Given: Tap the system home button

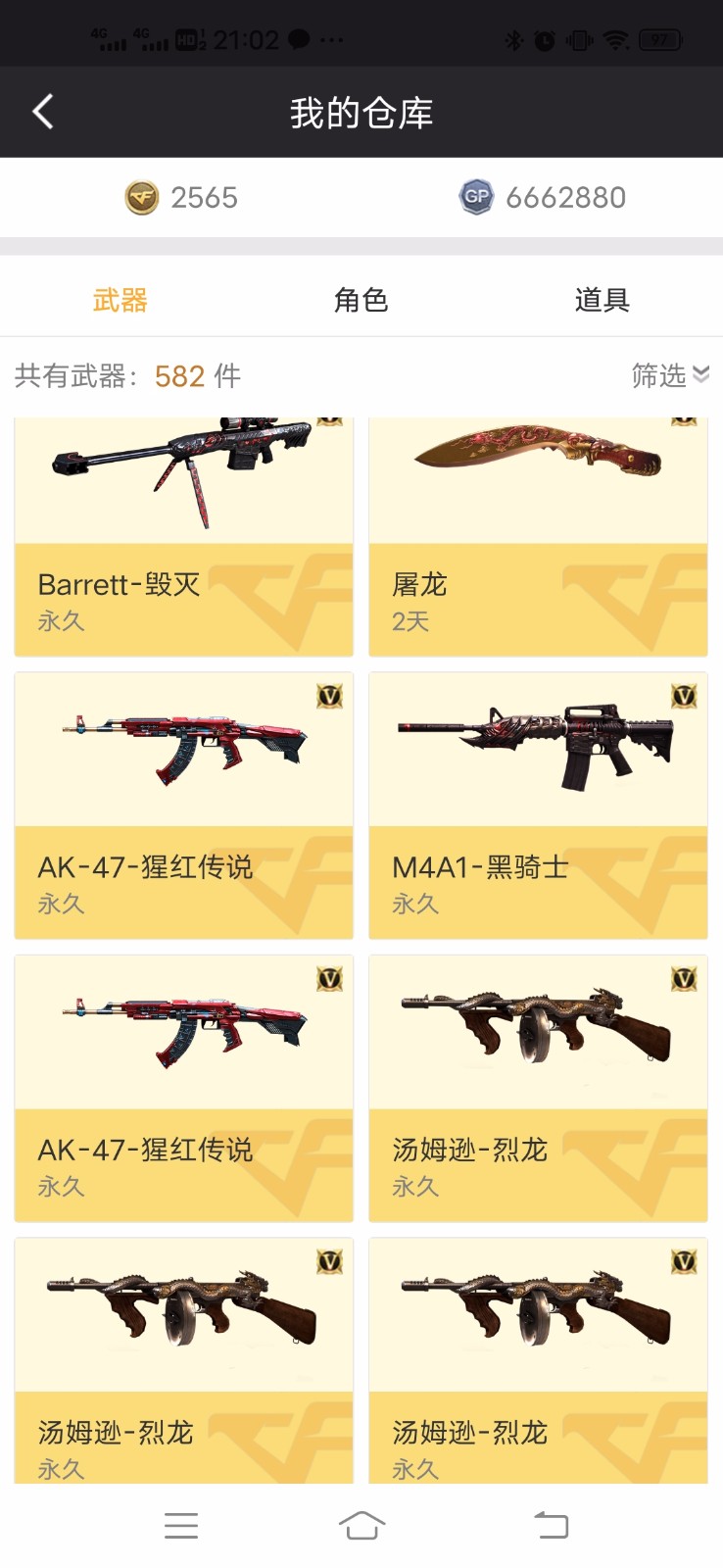Looking at the screenshot, I should coord(361,1525).
